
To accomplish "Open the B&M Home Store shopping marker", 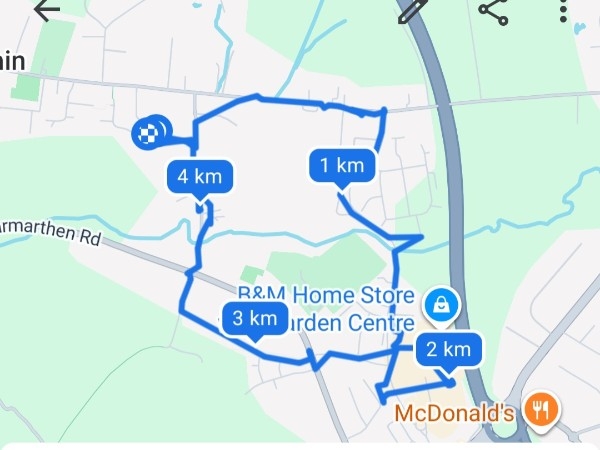I will [440, 303].
